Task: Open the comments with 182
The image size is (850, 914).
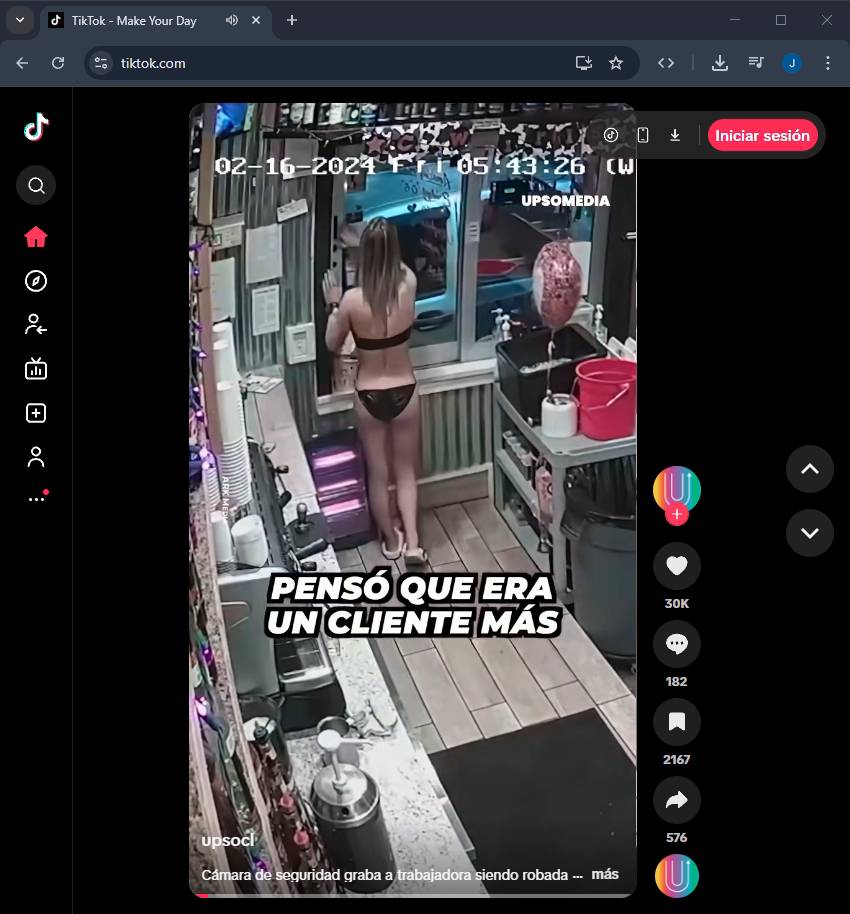Action: [x=677, y=645]
